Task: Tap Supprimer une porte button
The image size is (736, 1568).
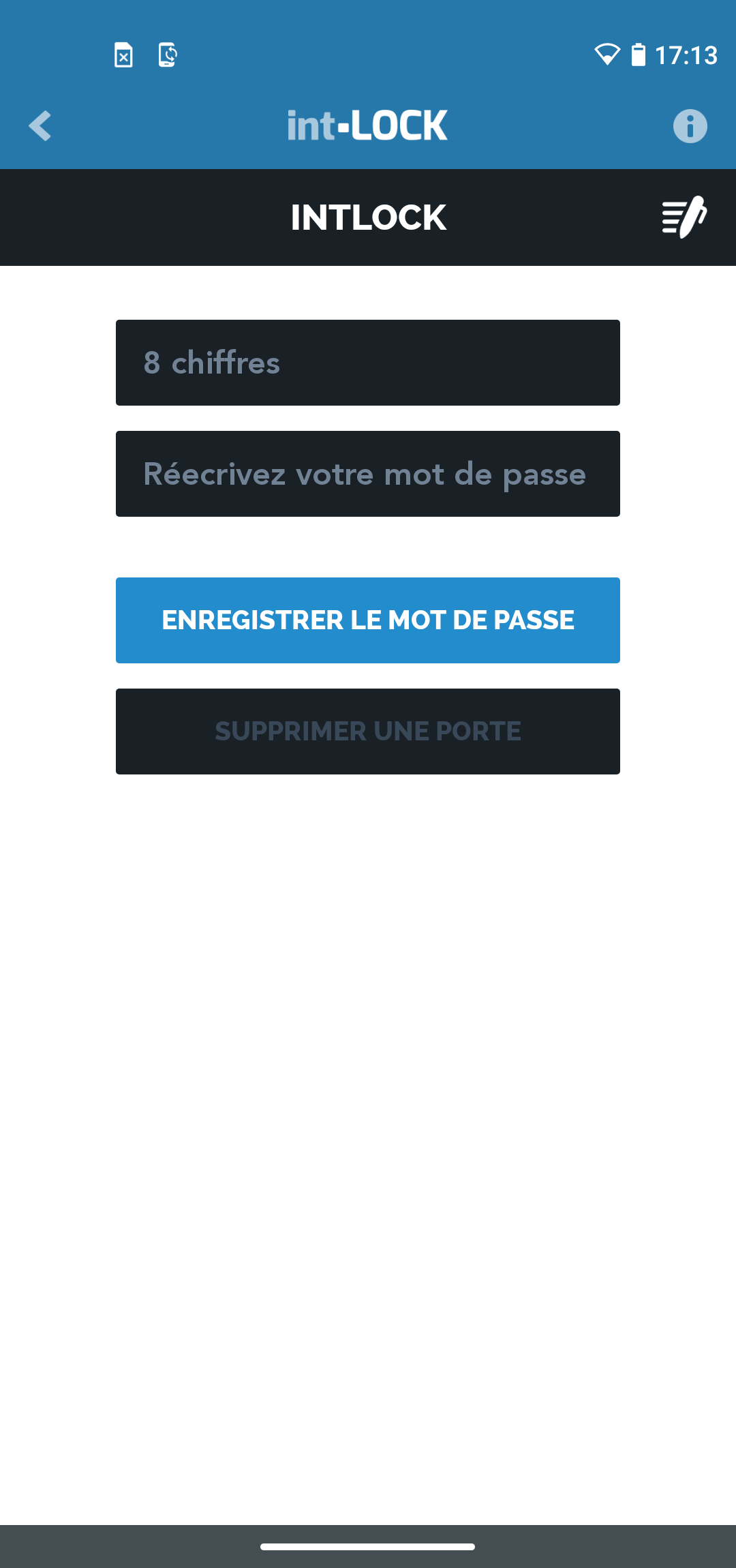Action: (x=368, y=732)
